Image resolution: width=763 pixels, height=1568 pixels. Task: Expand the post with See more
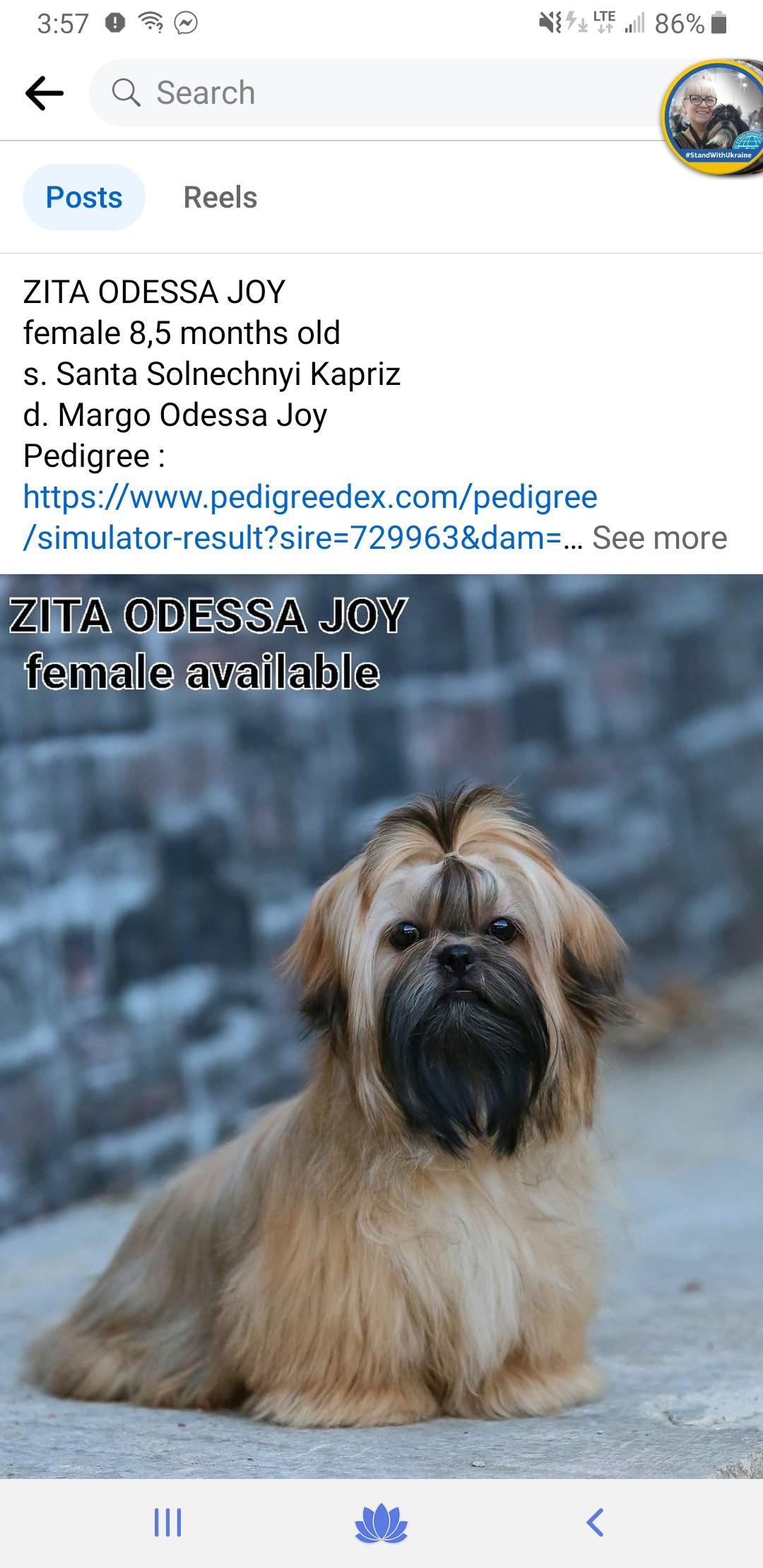659,538
